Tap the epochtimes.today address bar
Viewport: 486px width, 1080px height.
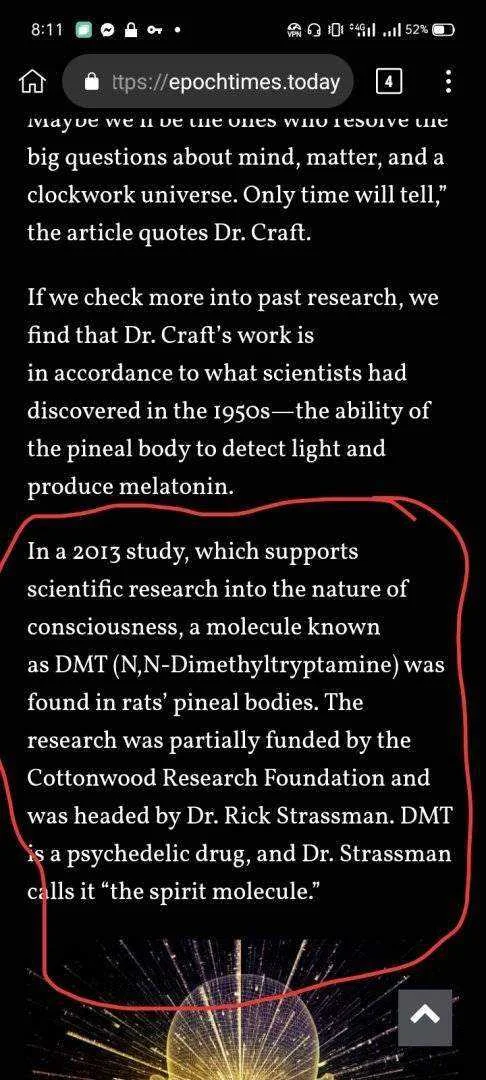[x=208, y=82]
